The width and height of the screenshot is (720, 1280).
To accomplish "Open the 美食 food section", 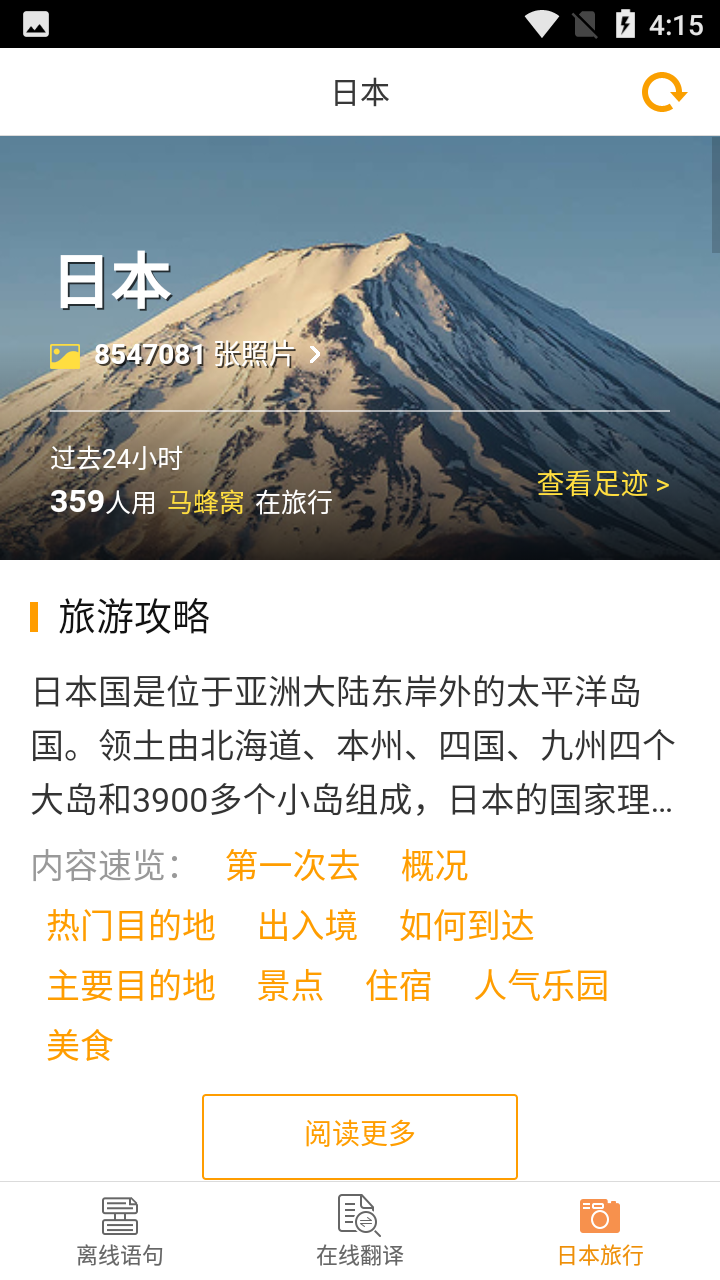I will pyautogui.click(x=80, y=1046).
